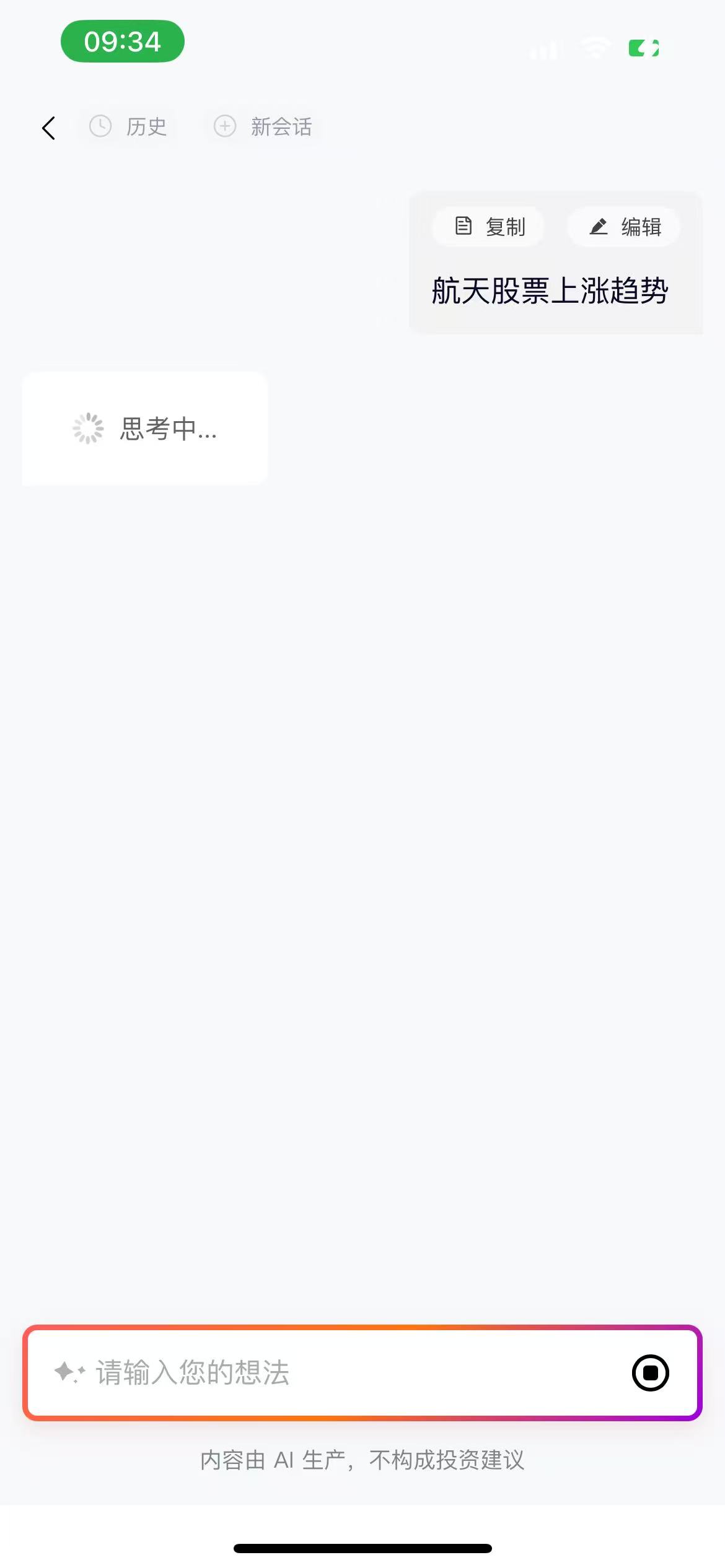725x1568 pixels.
Task: Stop the AI response generation
Action: [x=650, y=1373]
